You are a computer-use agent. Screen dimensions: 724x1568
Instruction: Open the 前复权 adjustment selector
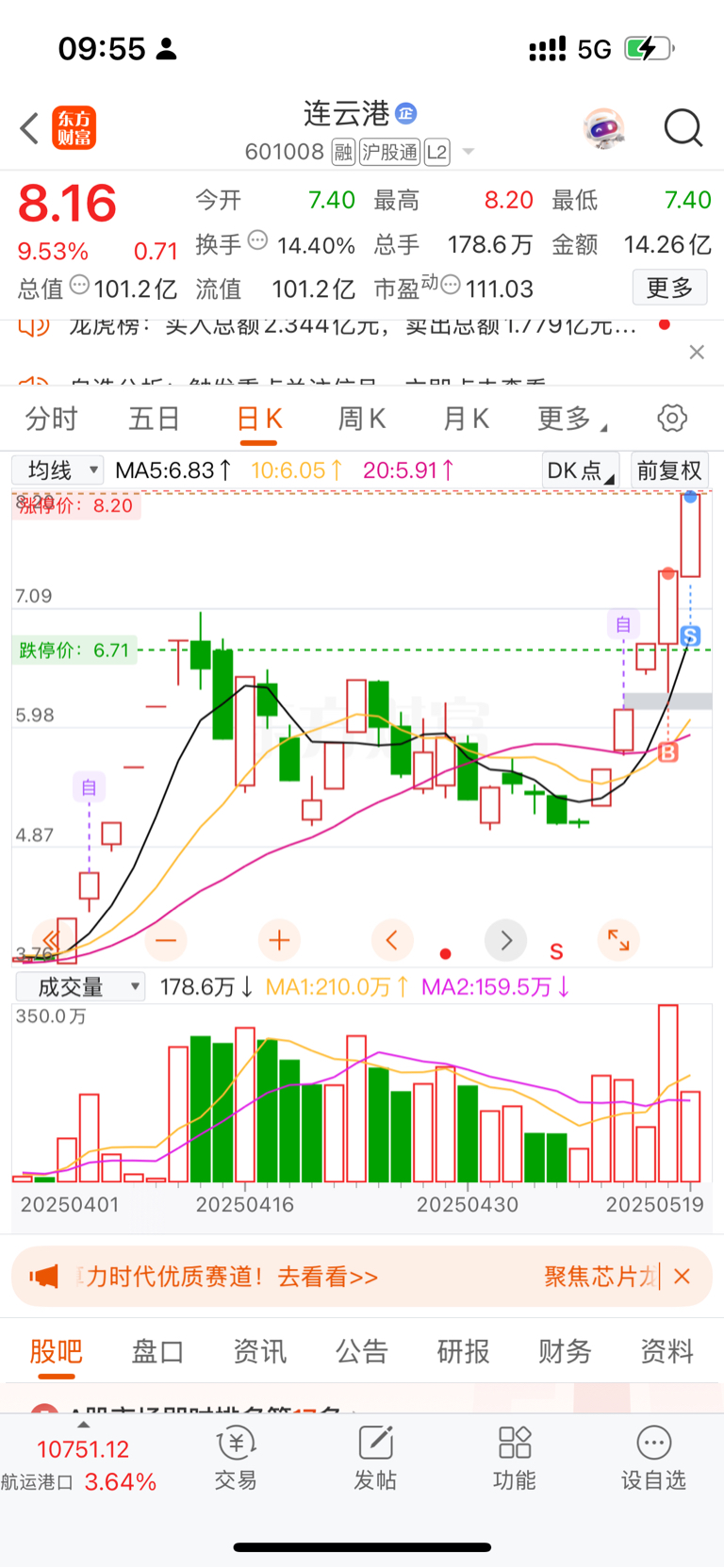(x=669, y=470)
